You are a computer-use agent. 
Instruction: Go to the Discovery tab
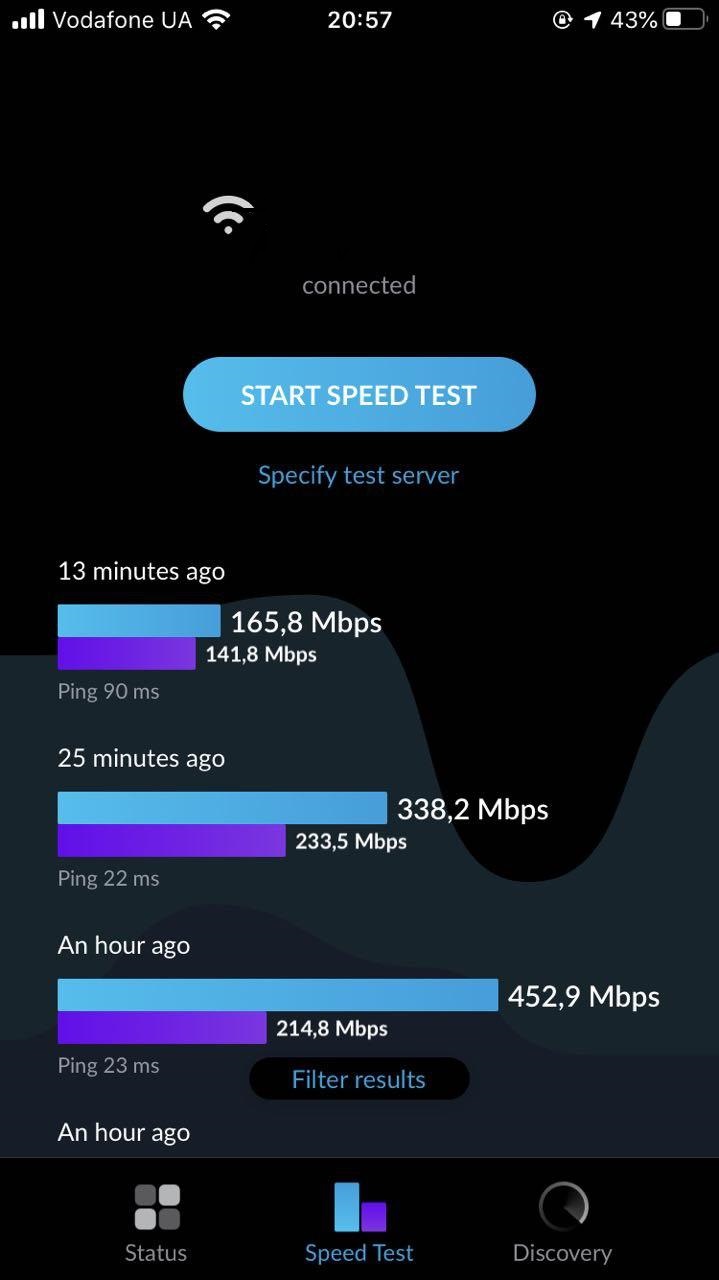point(562,1222)
